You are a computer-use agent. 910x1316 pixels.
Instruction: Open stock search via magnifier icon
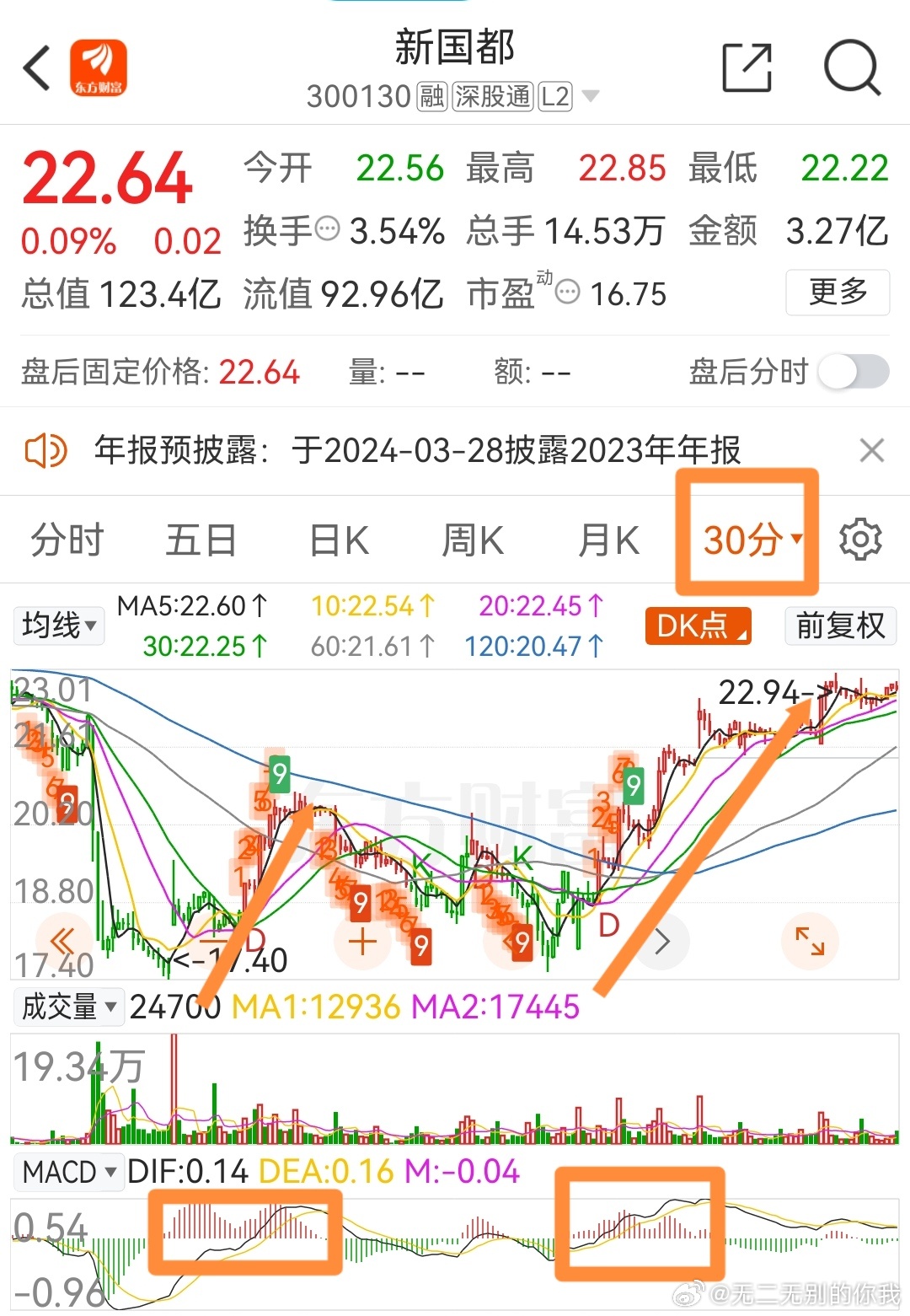pos(854,67)
